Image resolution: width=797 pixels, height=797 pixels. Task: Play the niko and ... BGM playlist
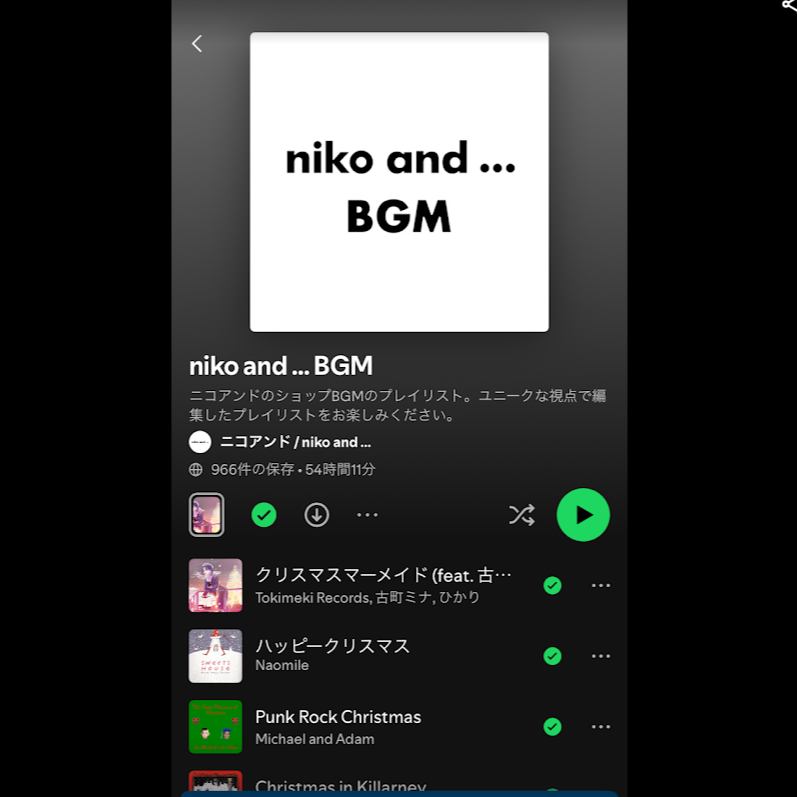tap(583, 515)
